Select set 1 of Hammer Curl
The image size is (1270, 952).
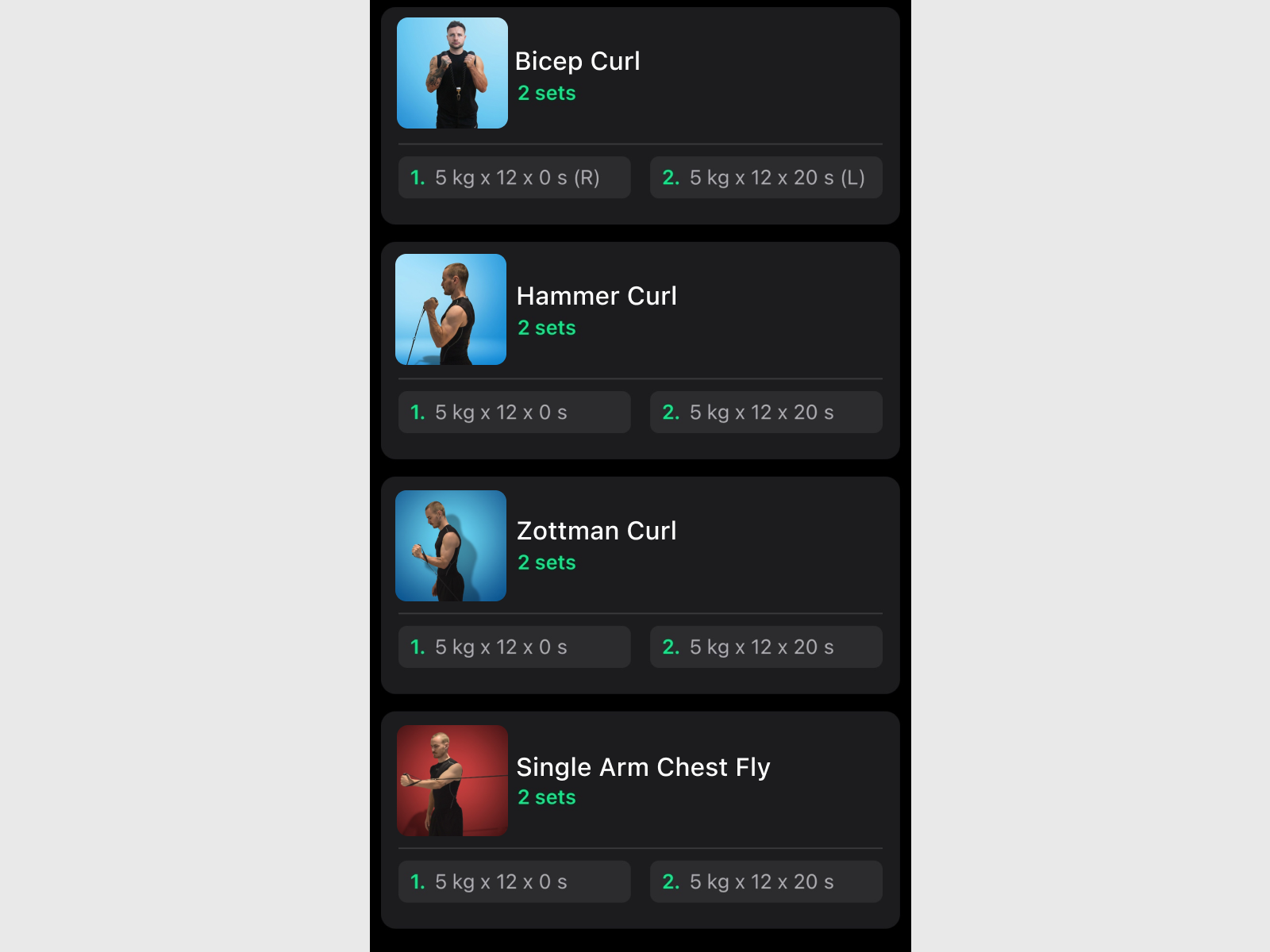pos(514,413)
